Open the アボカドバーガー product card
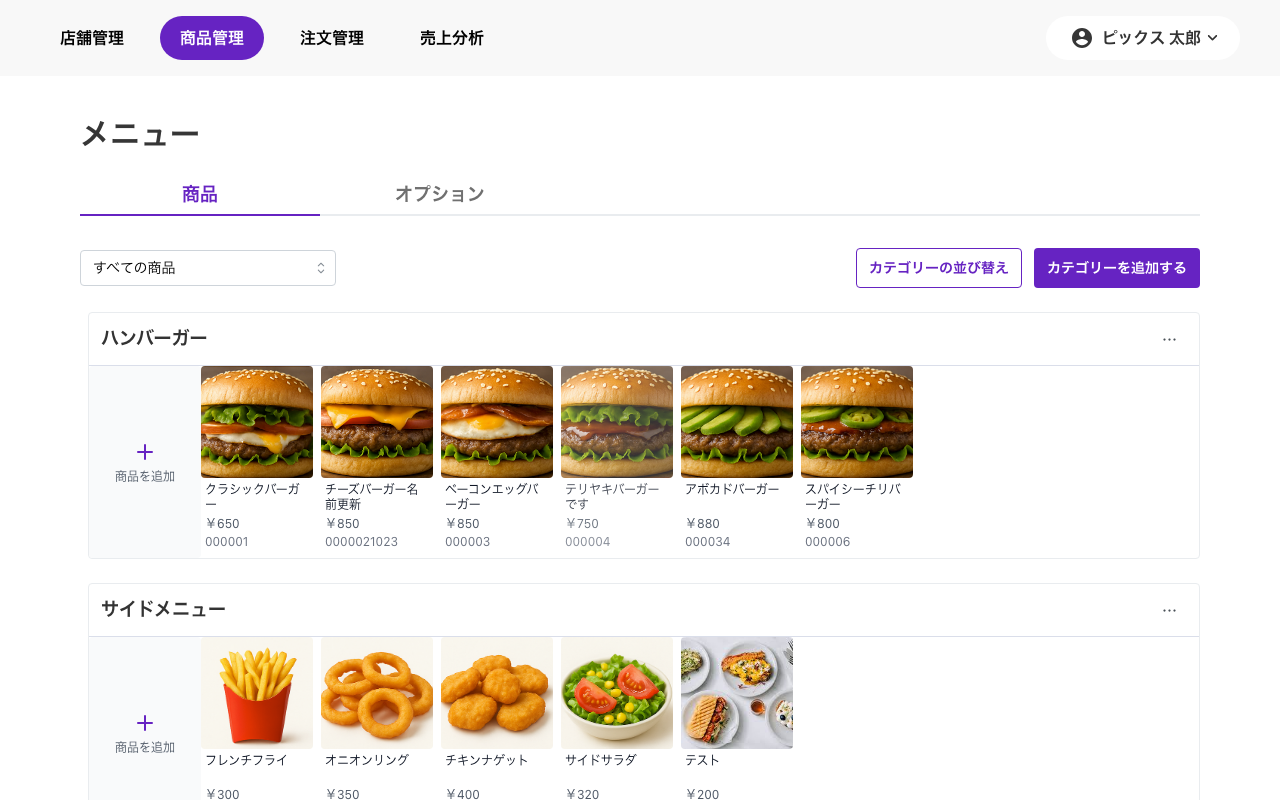This screenshot has height=800, width=1280. tap(737, 460)
